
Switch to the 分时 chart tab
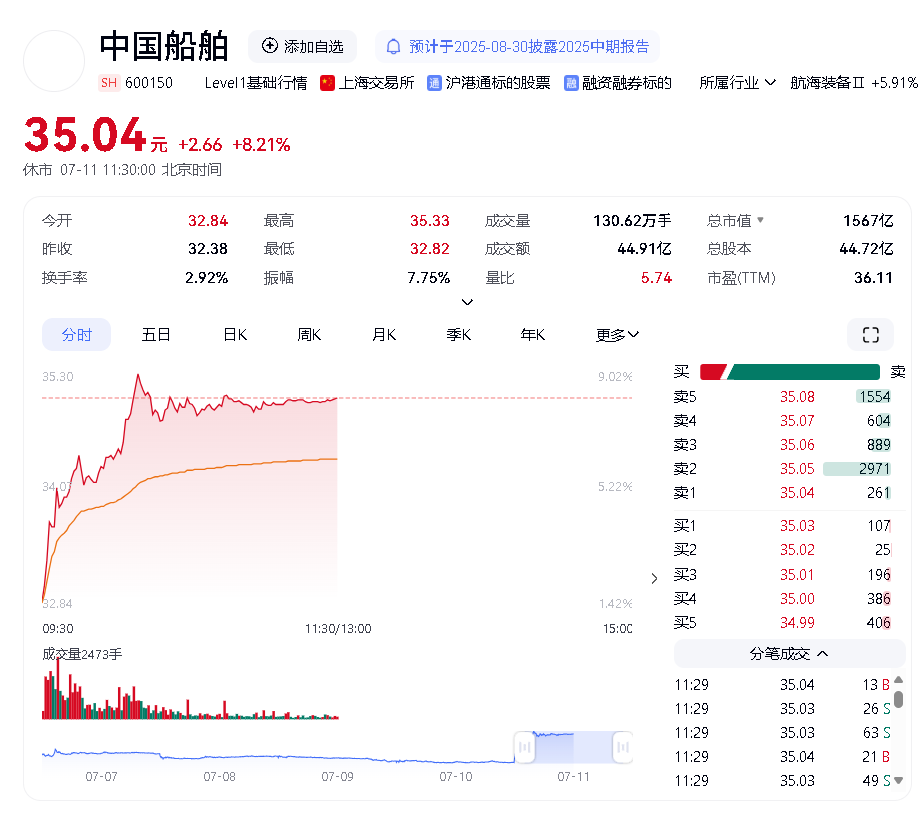coord(76,335)
